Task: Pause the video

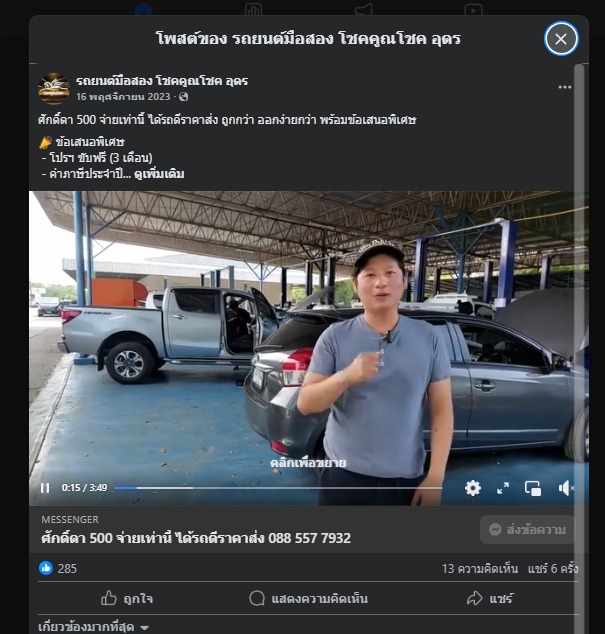Action: (x=45, y=488)
